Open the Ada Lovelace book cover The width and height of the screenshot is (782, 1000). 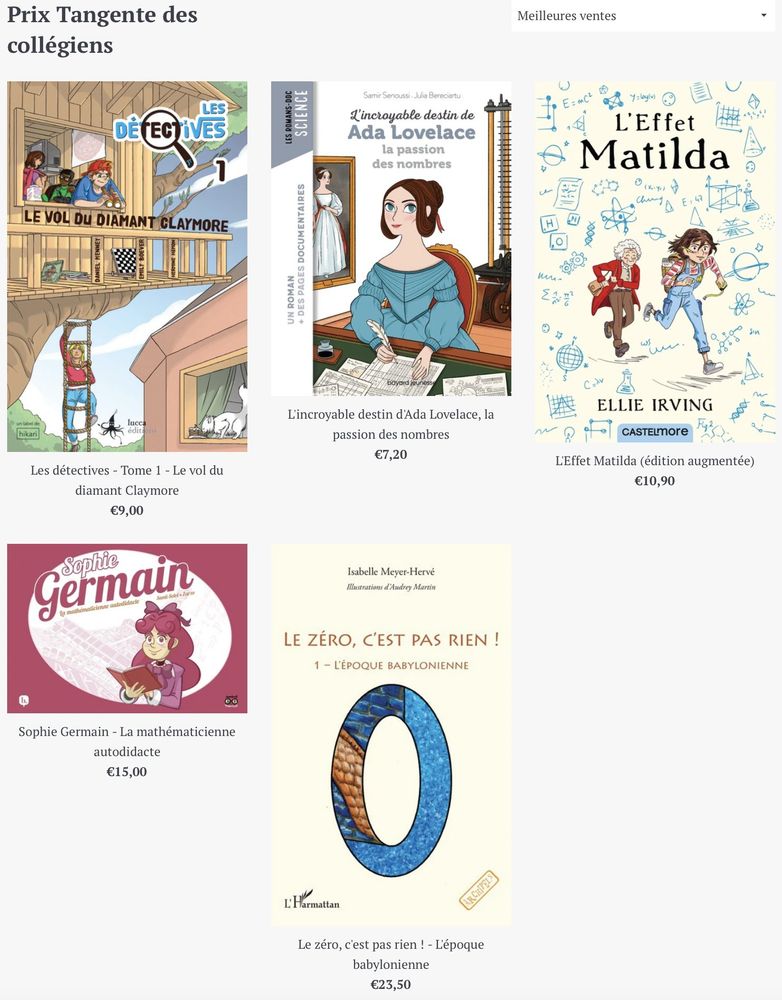[x=391, y=239]
